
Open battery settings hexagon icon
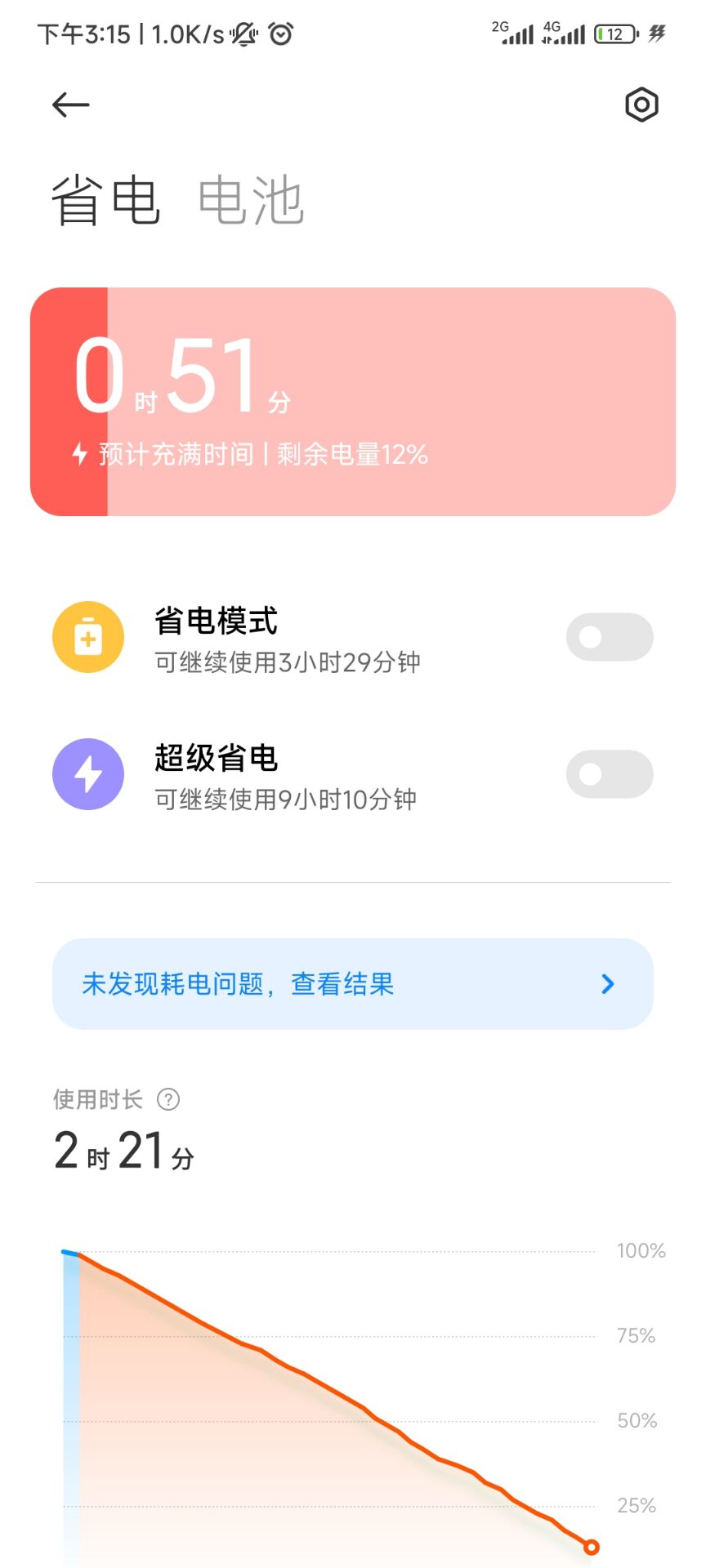point(641,105)
